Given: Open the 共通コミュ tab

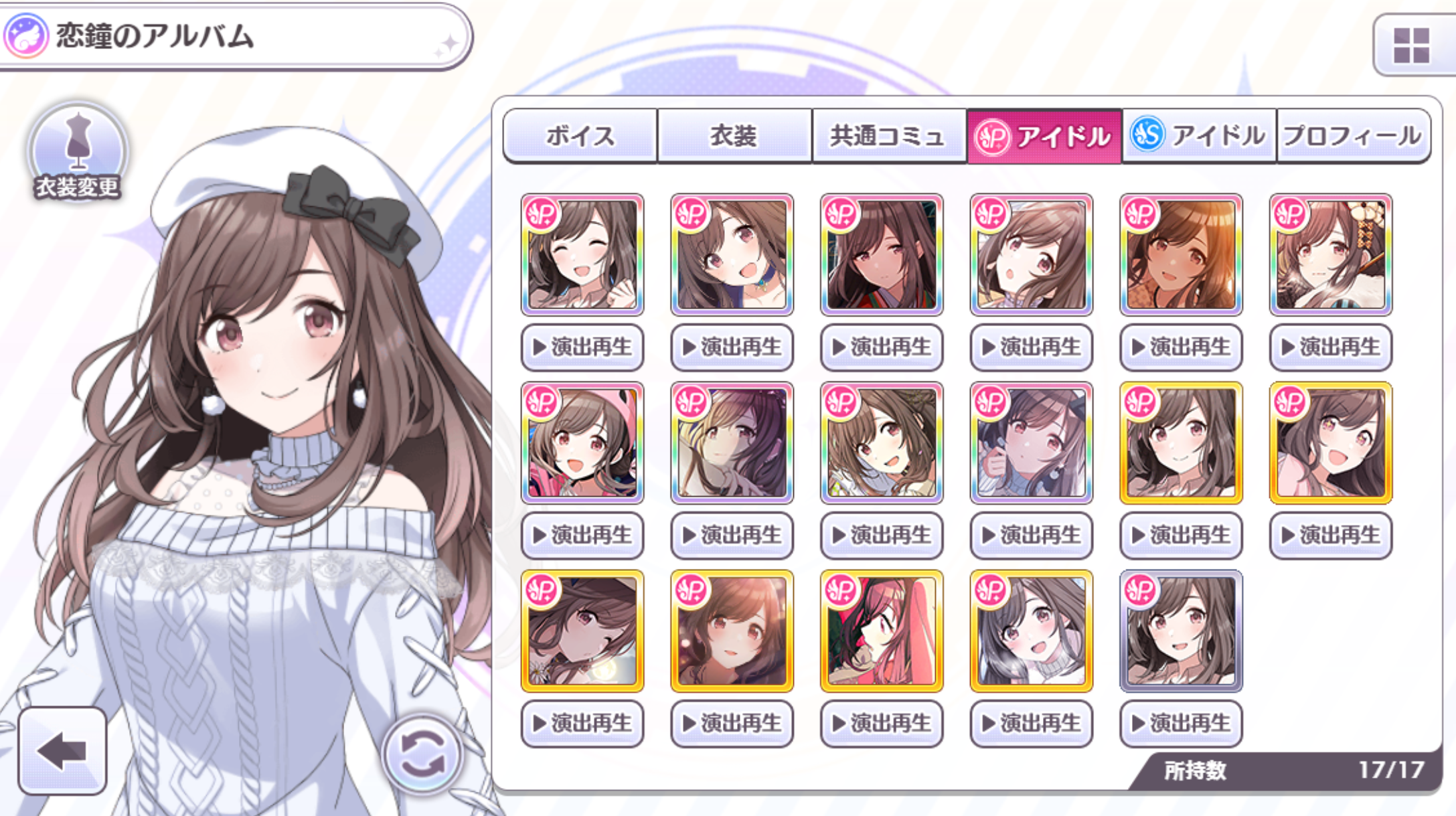Looking at the screenshot, I should 888,136.
